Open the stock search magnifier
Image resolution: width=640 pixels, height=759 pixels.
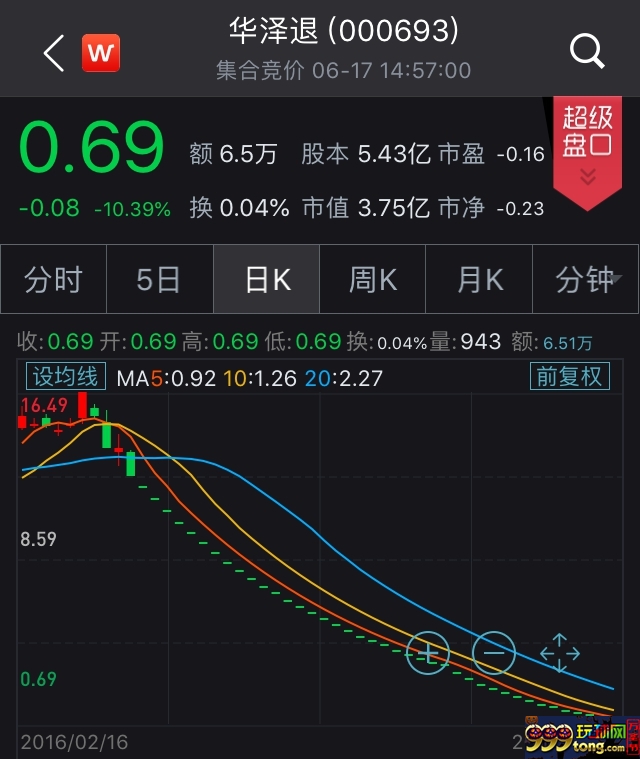[x=587, y=50]
